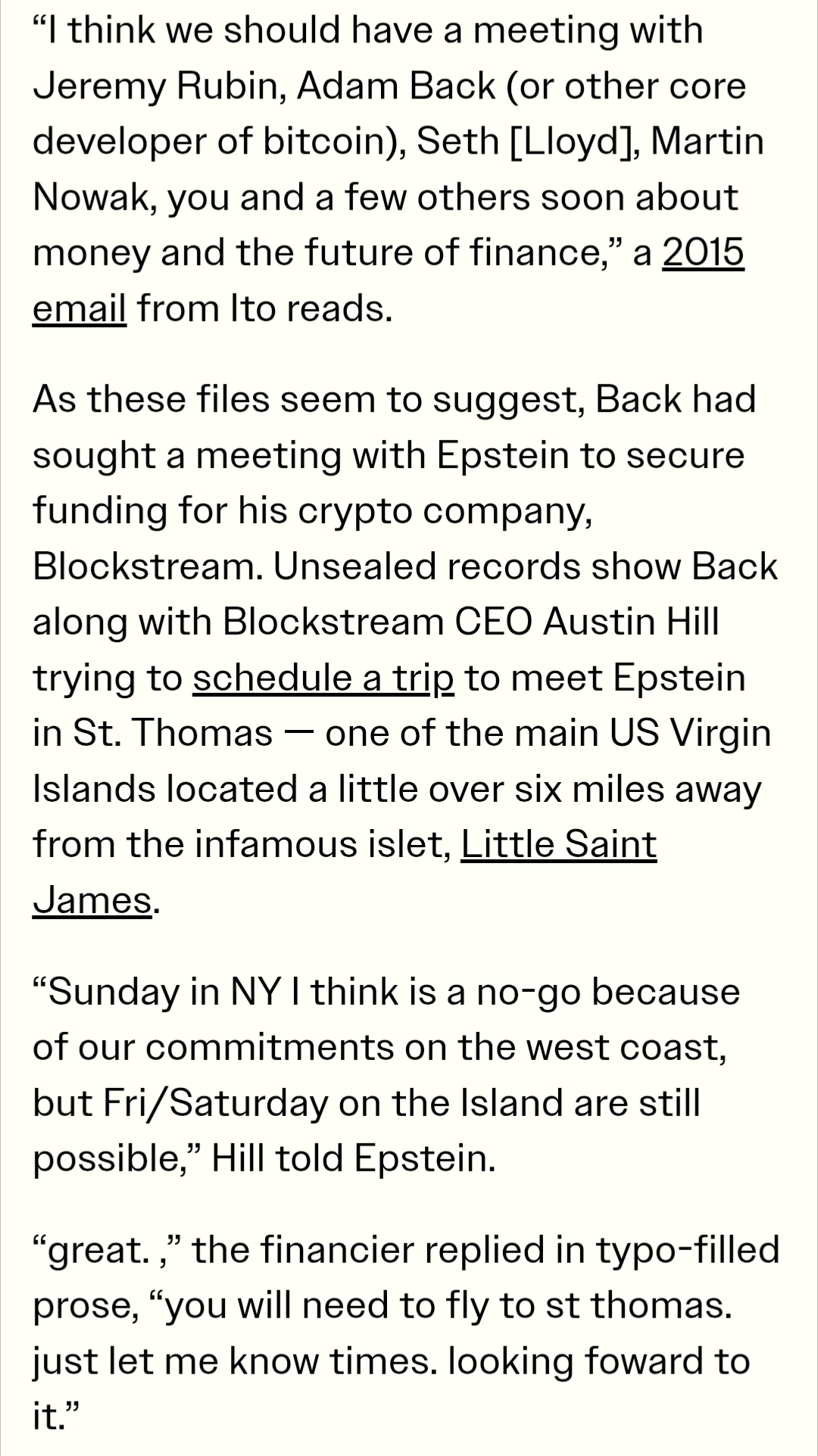Open the "2015 email" link

703,253
